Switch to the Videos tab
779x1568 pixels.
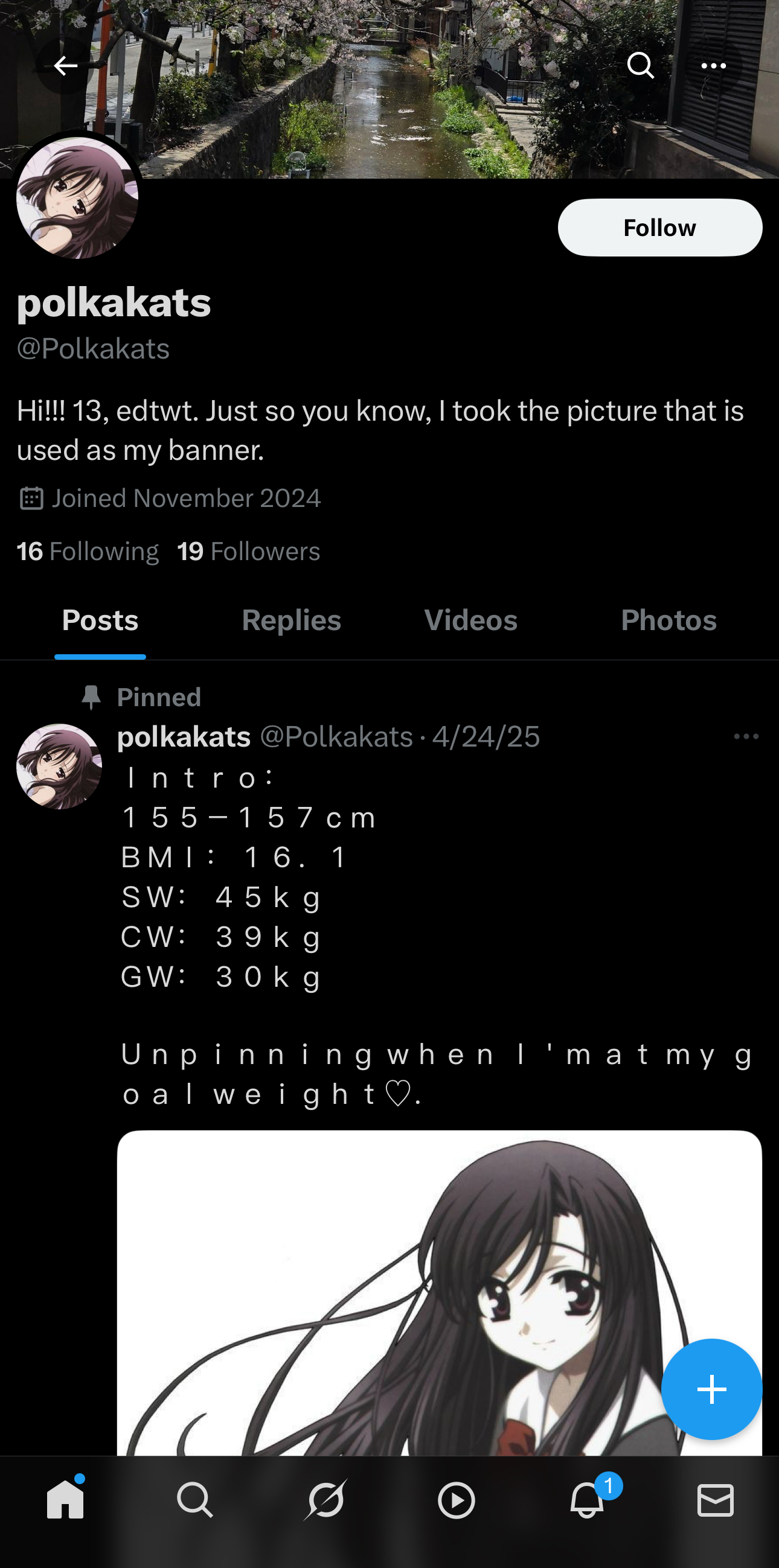[470, 620]
